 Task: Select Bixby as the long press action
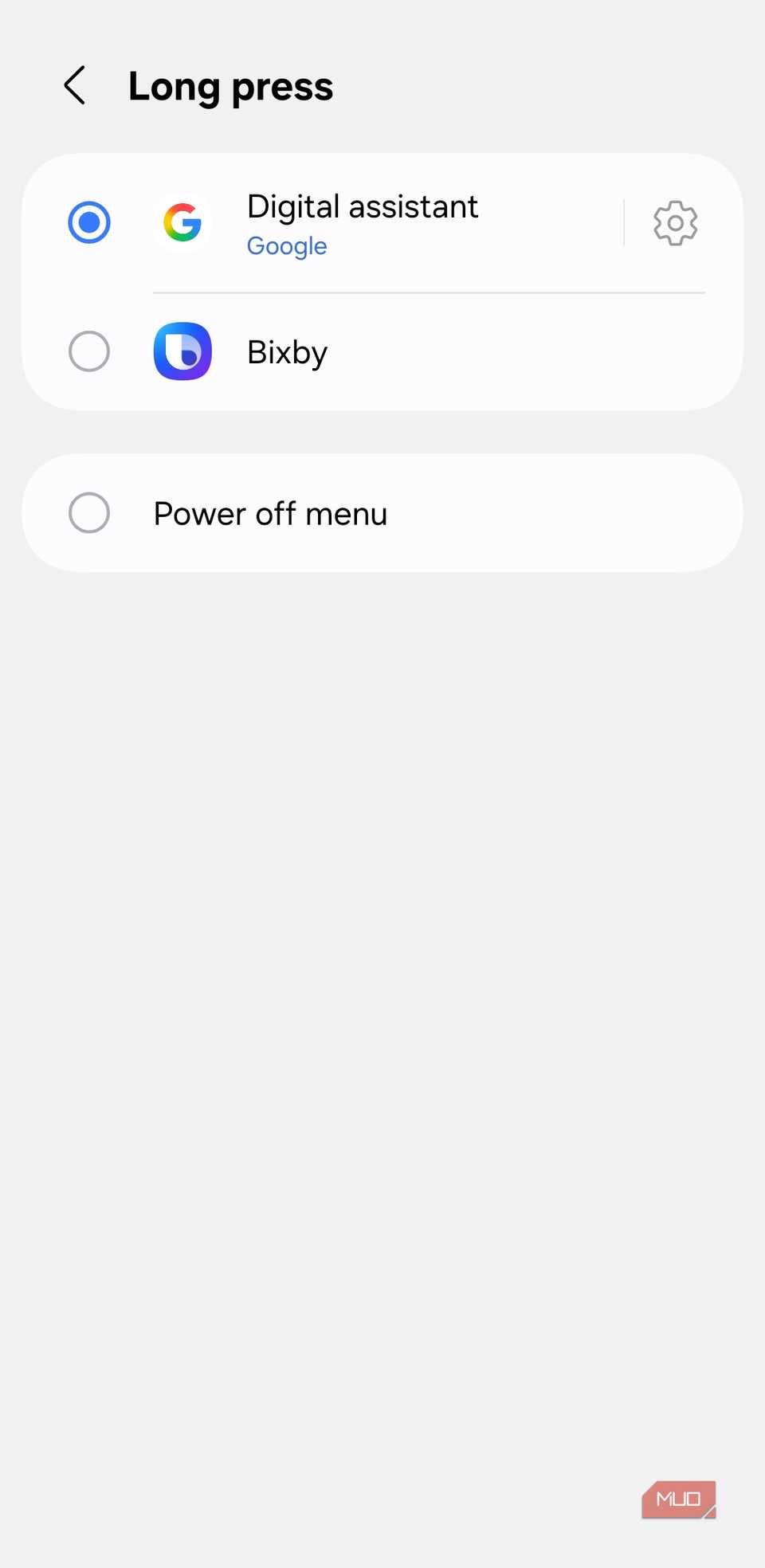point(88,351)
